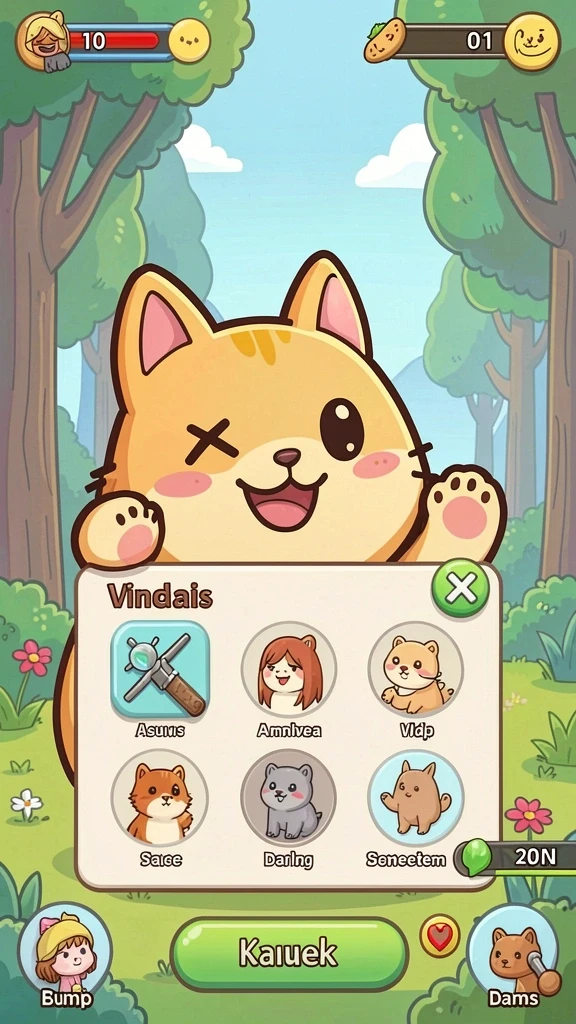Open the player avatar profile

43,40
